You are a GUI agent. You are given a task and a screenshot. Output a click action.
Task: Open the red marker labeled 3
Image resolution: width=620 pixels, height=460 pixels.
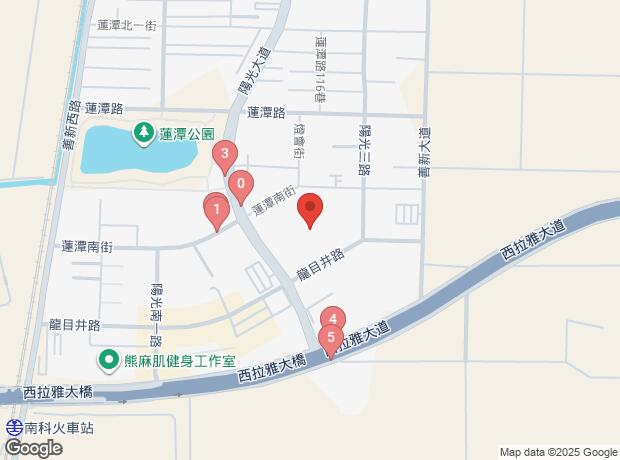coord(226,156)
